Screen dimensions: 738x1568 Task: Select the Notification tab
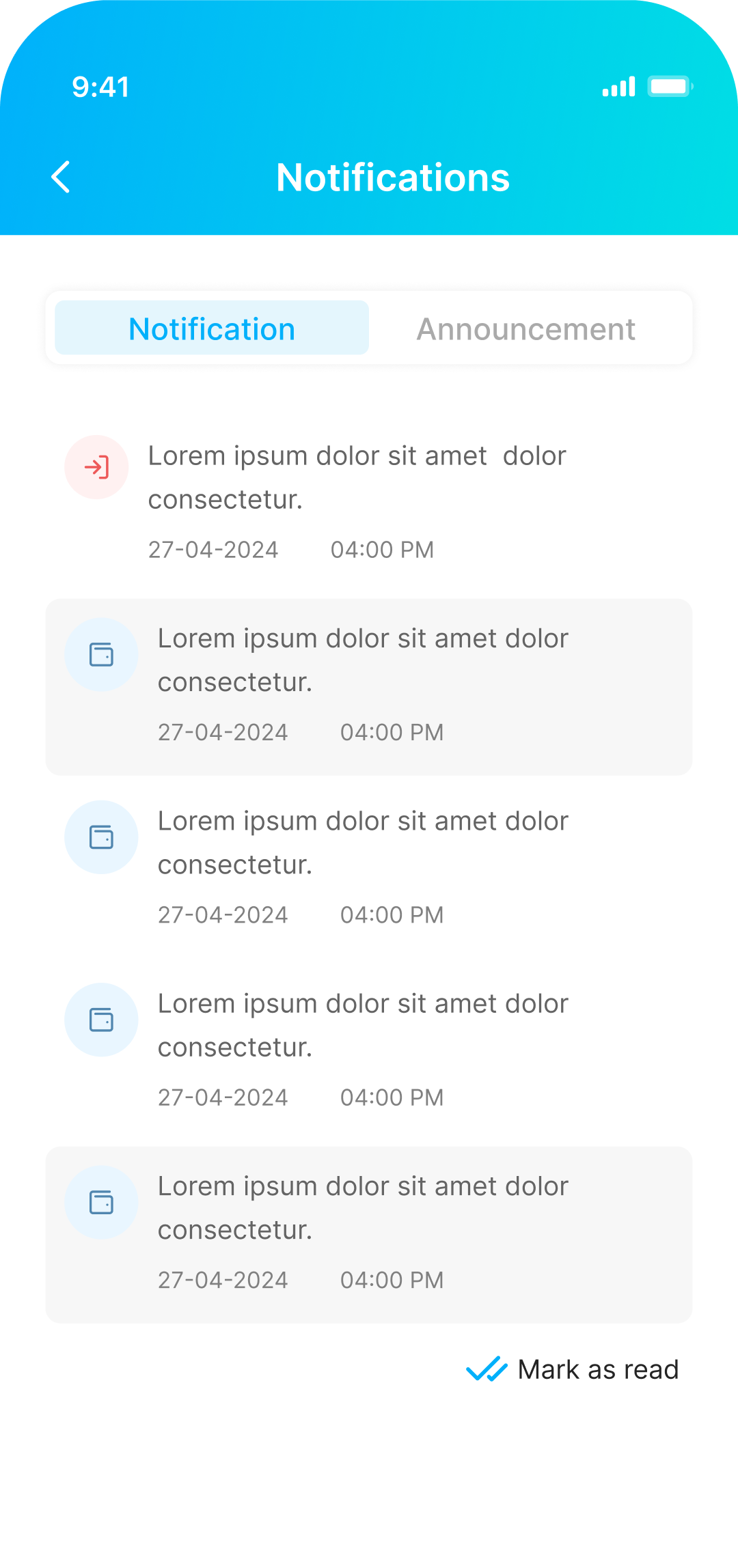click(x=211, y=328)
